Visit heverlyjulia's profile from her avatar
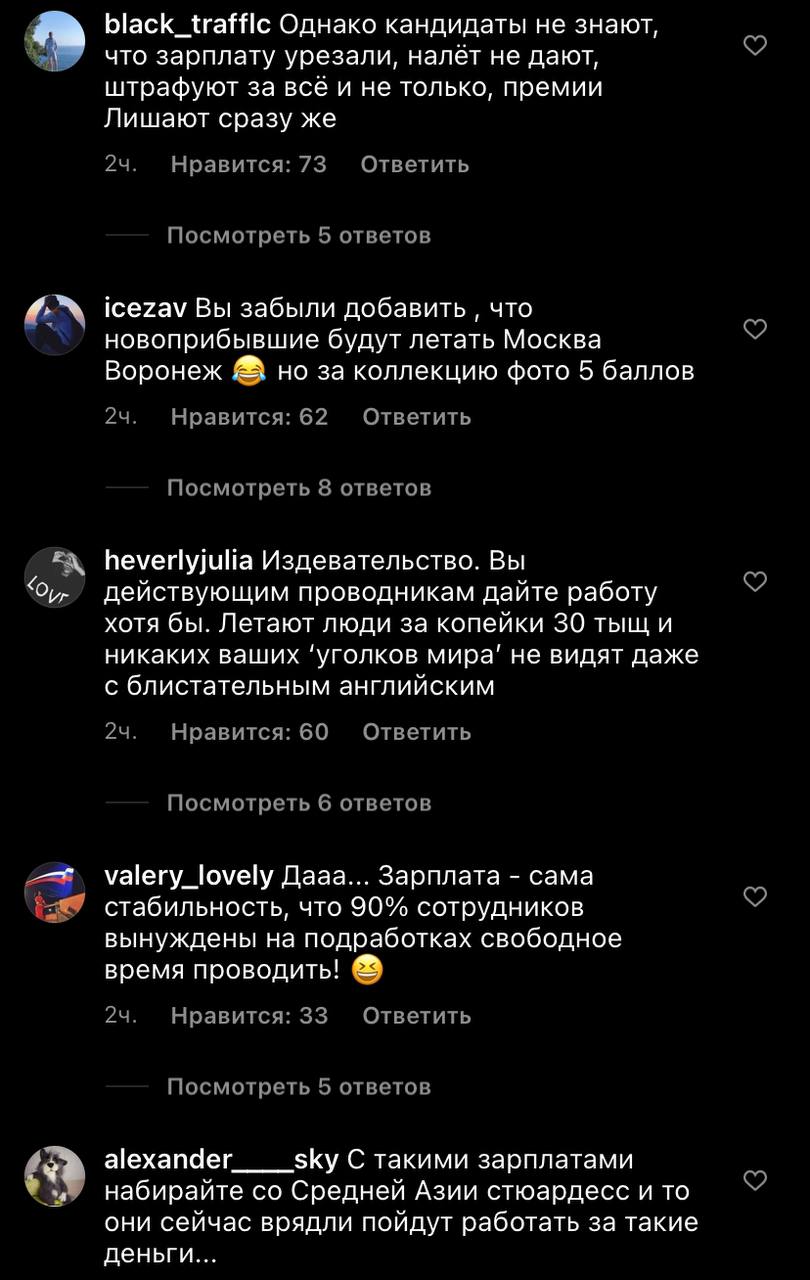This screenshot has width=810, height=1280. (55, 577)
